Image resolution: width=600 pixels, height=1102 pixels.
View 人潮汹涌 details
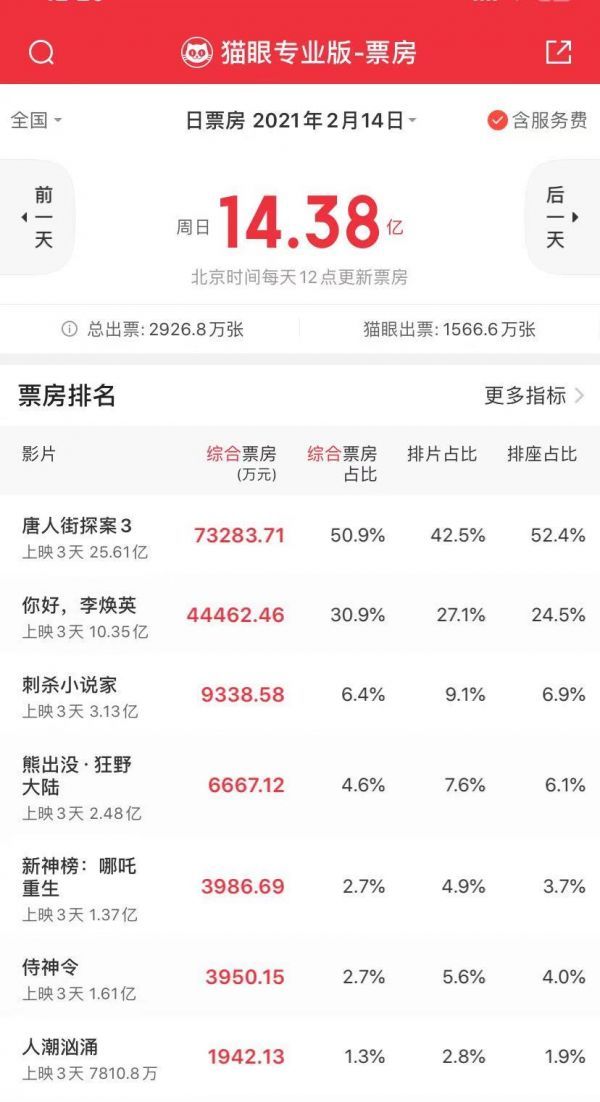(300, 1058)
